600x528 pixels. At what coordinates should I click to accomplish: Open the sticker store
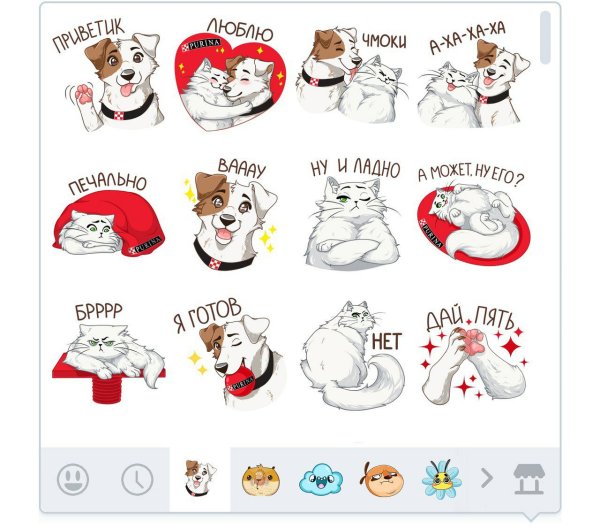click(528, 479)
